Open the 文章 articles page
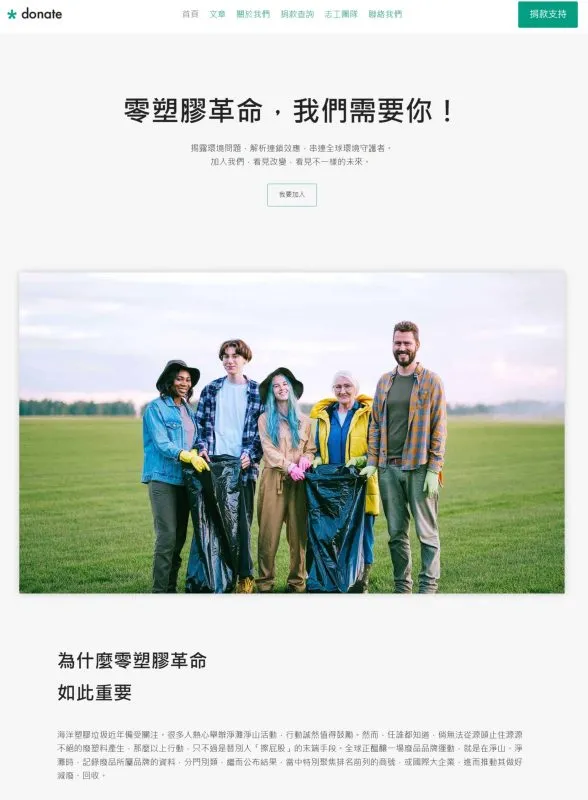The height and width of the screenshot is (800, 588). coord(217,14)
